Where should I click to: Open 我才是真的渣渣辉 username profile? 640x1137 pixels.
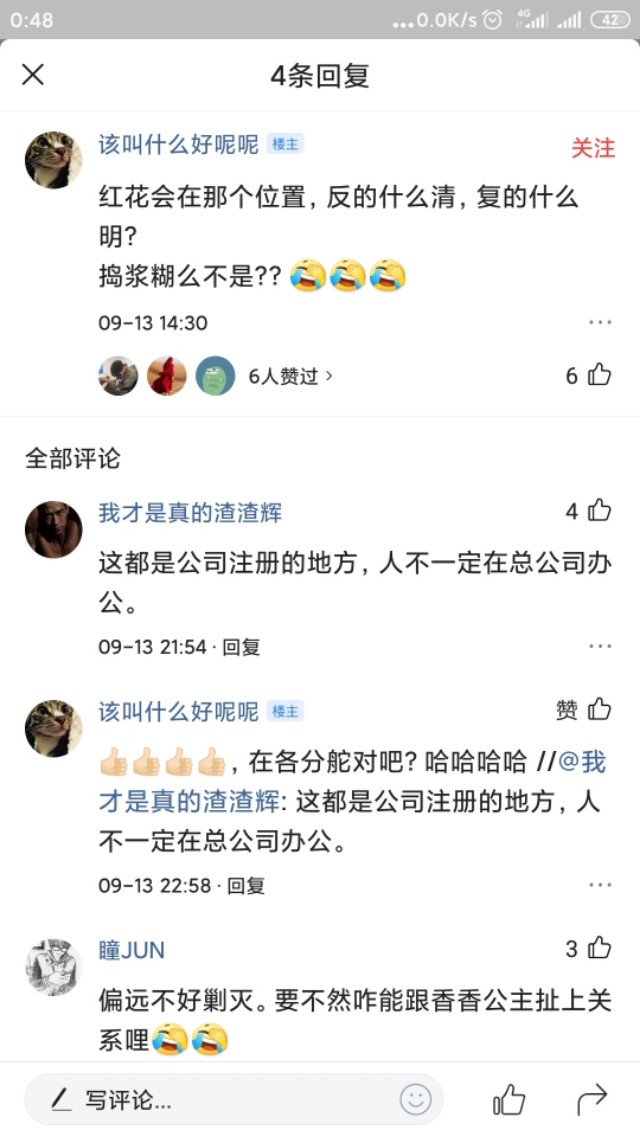[x=190, y=513]
